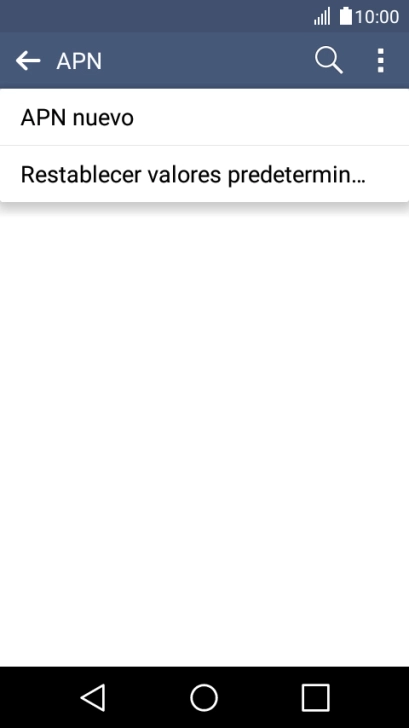Choose Restablecer valores predeterminados
The height and width of the screenshot is (728, 409).
click(x=204, y=174)
